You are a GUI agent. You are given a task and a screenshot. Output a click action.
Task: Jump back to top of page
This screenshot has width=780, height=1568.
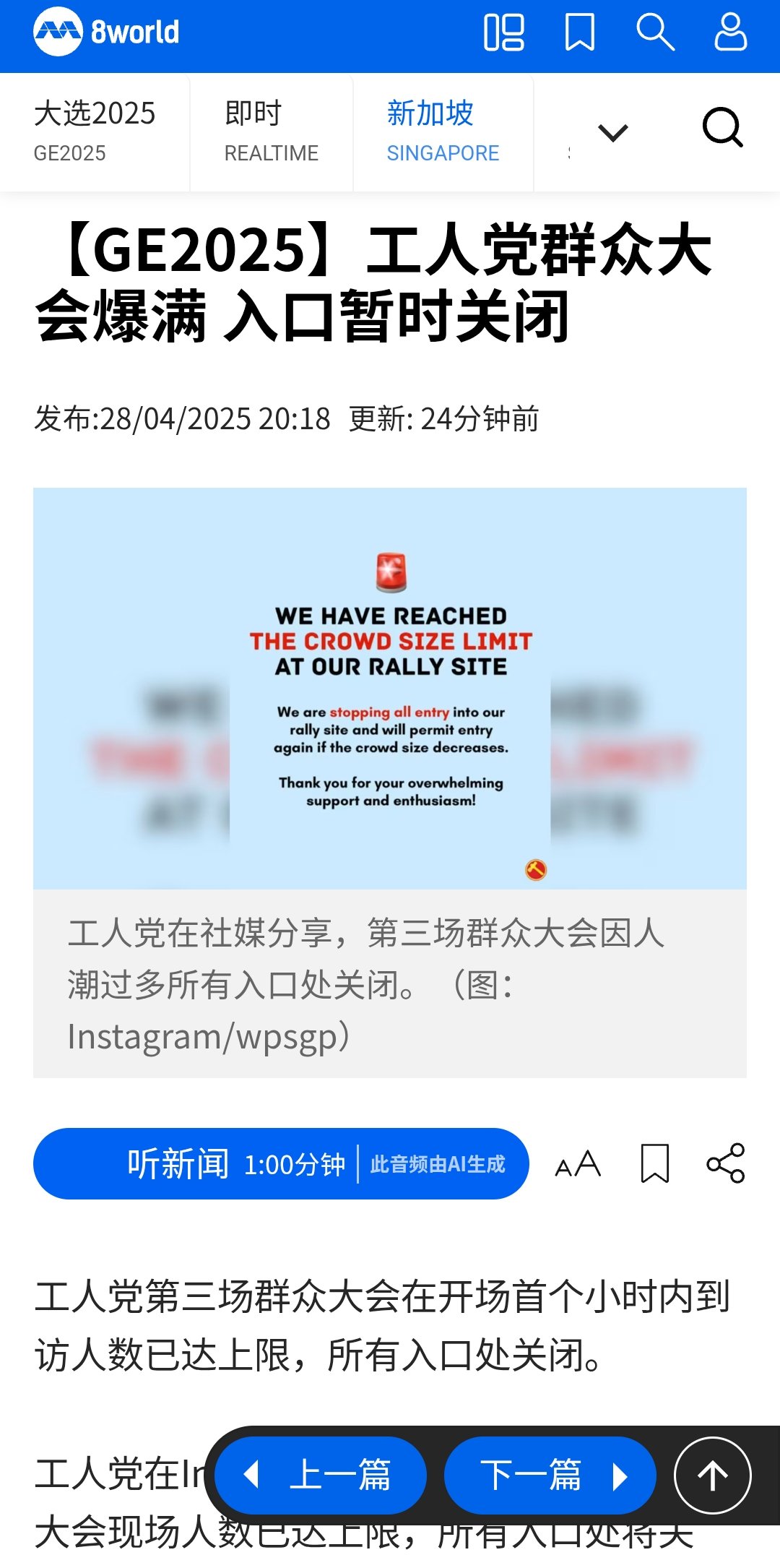(x=712, y=1475)
